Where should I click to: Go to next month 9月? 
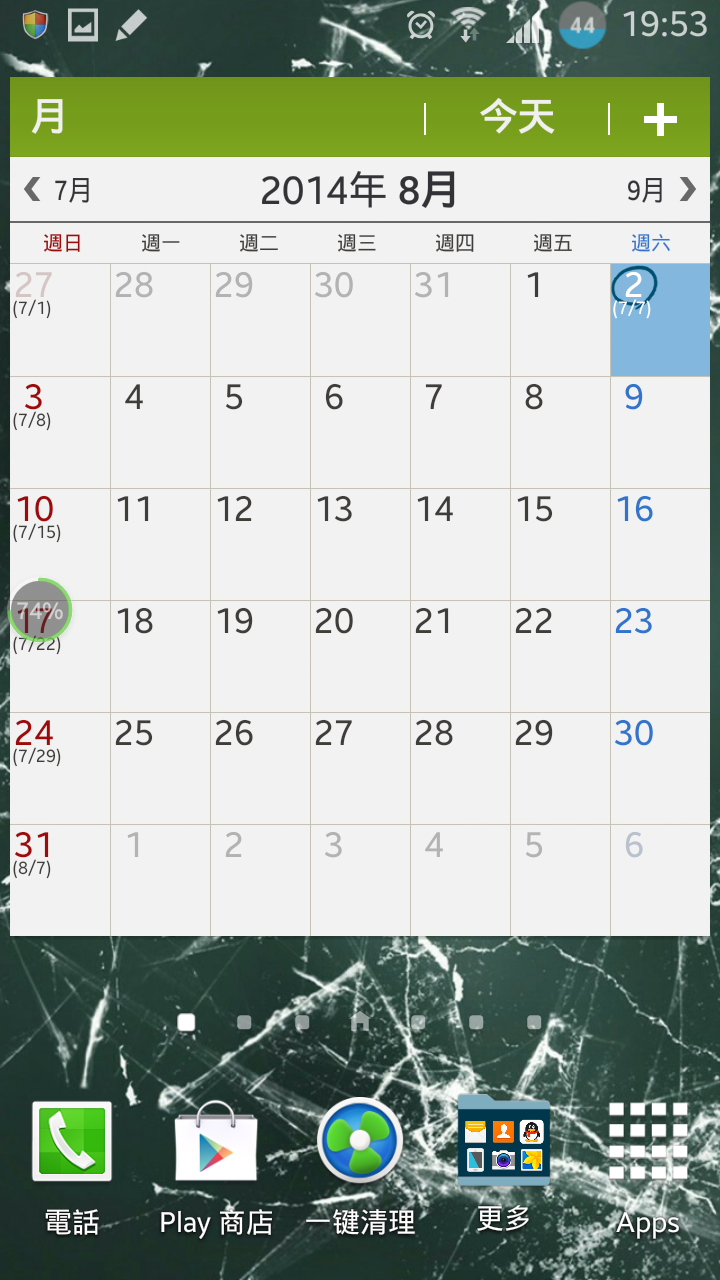661,189
